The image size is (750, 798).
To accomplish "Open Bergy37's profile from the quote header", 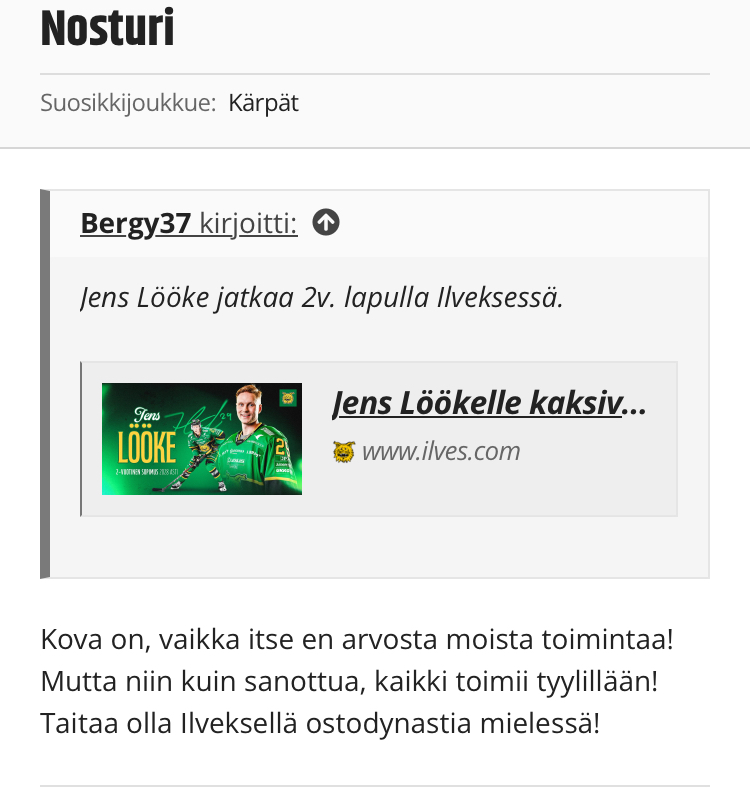I will click(135, 223).
